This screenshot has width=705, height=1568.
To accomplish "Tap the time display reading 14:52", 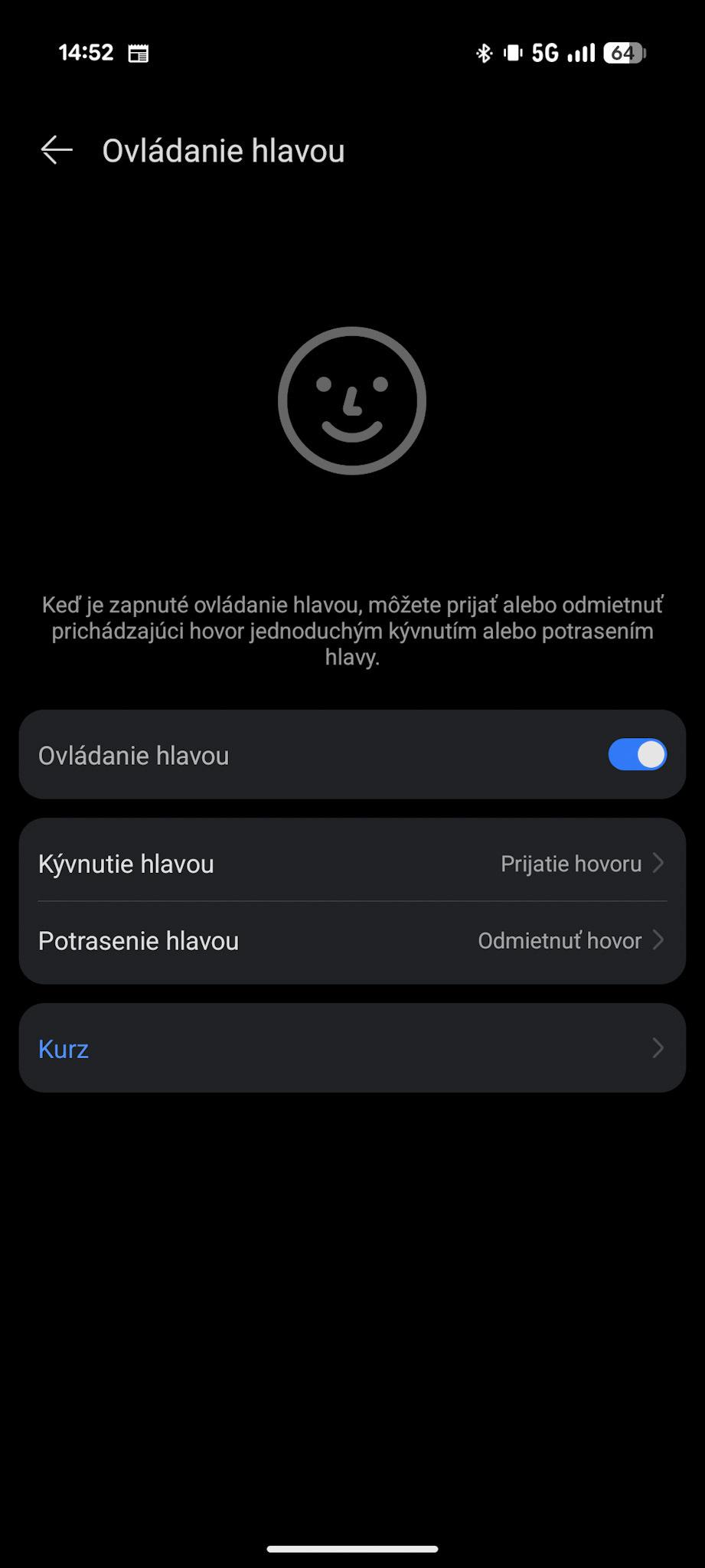I will [86, 52].
